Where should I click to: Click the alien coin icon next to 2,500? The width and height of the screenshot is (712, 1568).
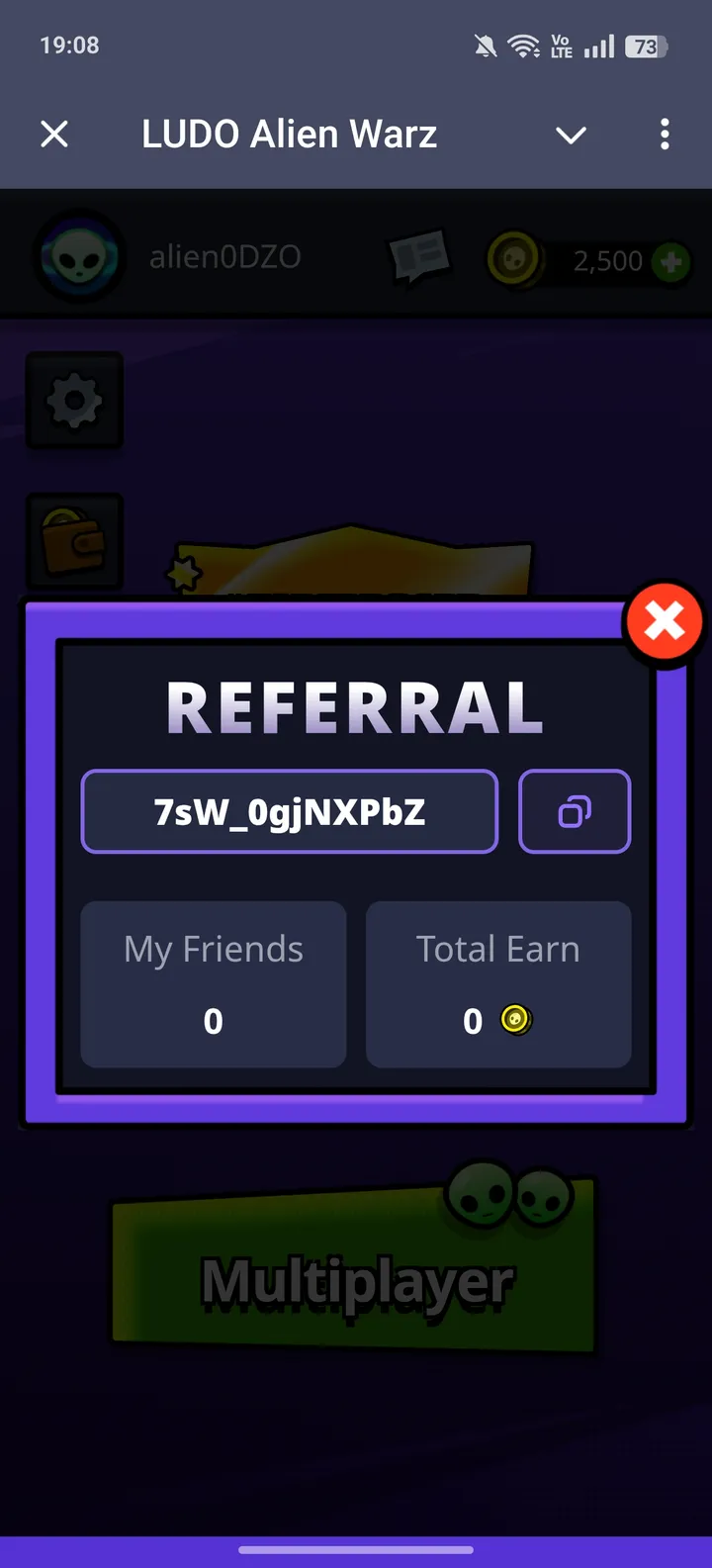coord(514,258)
